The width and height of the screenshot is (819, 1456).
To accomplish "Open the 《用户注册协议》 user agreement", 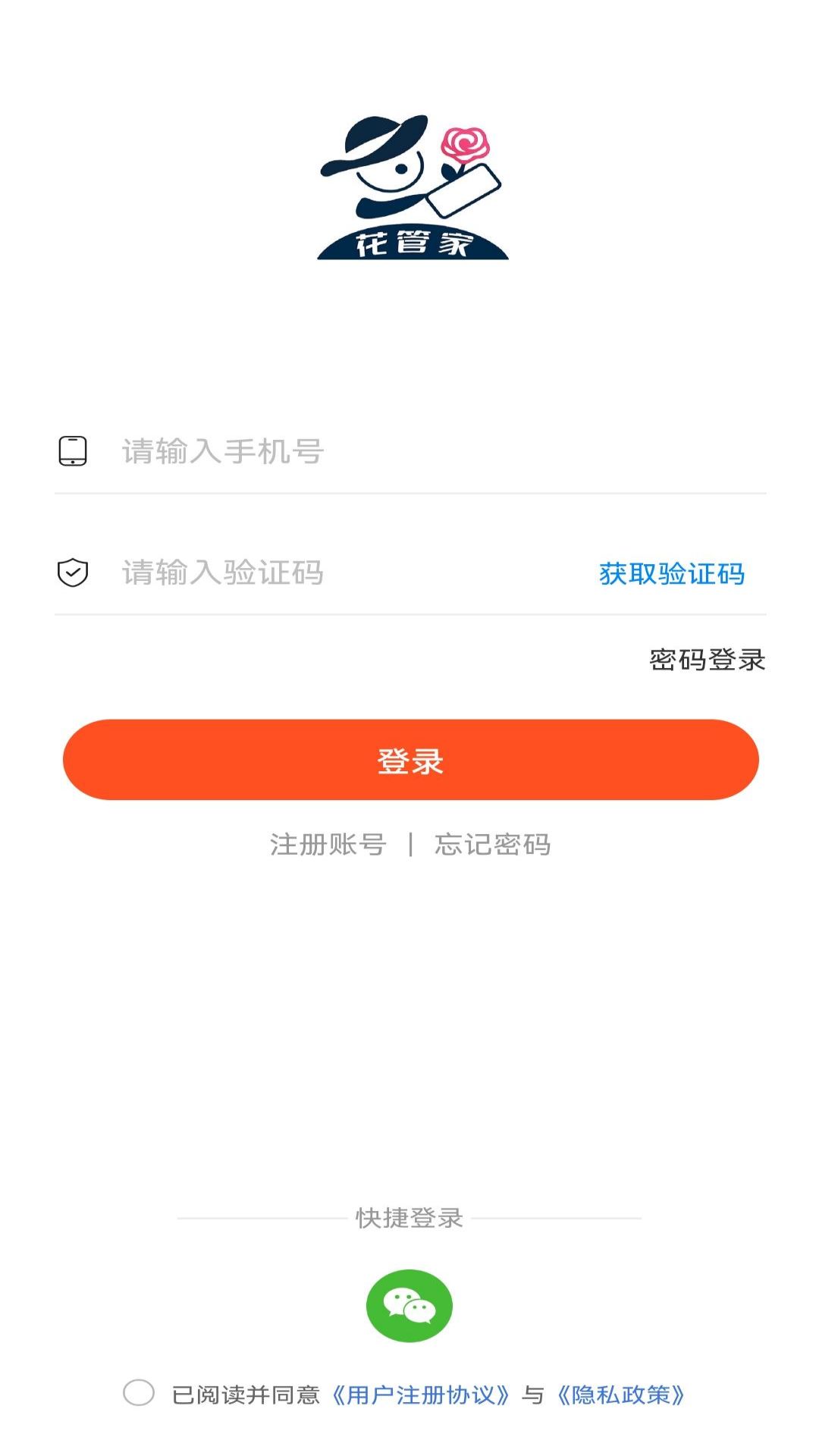I will (x=423, y=1407).
